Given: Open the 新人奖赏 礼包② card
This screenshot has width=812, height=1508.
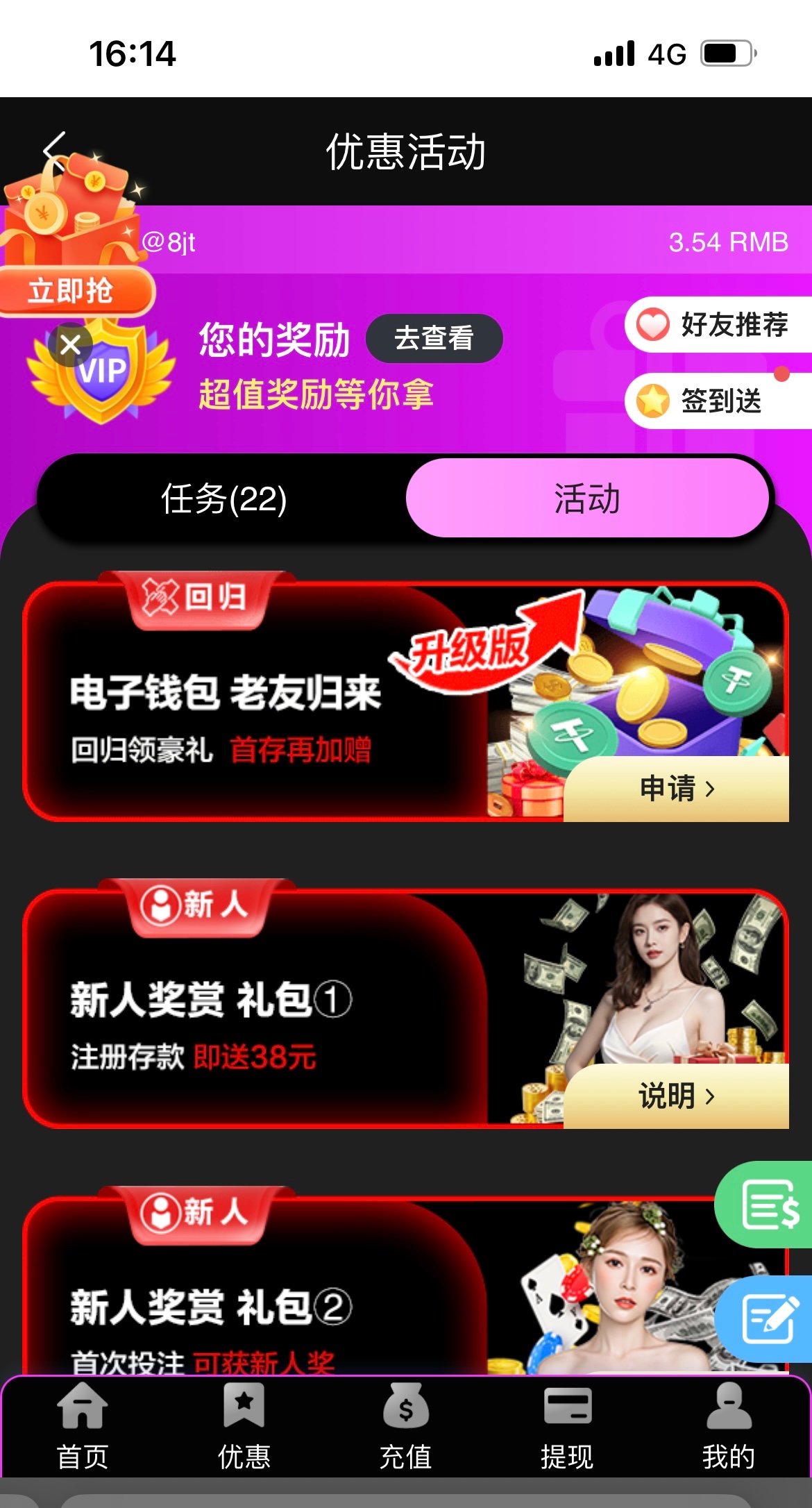Looking at the screenshot, I should coord(278,1305).
